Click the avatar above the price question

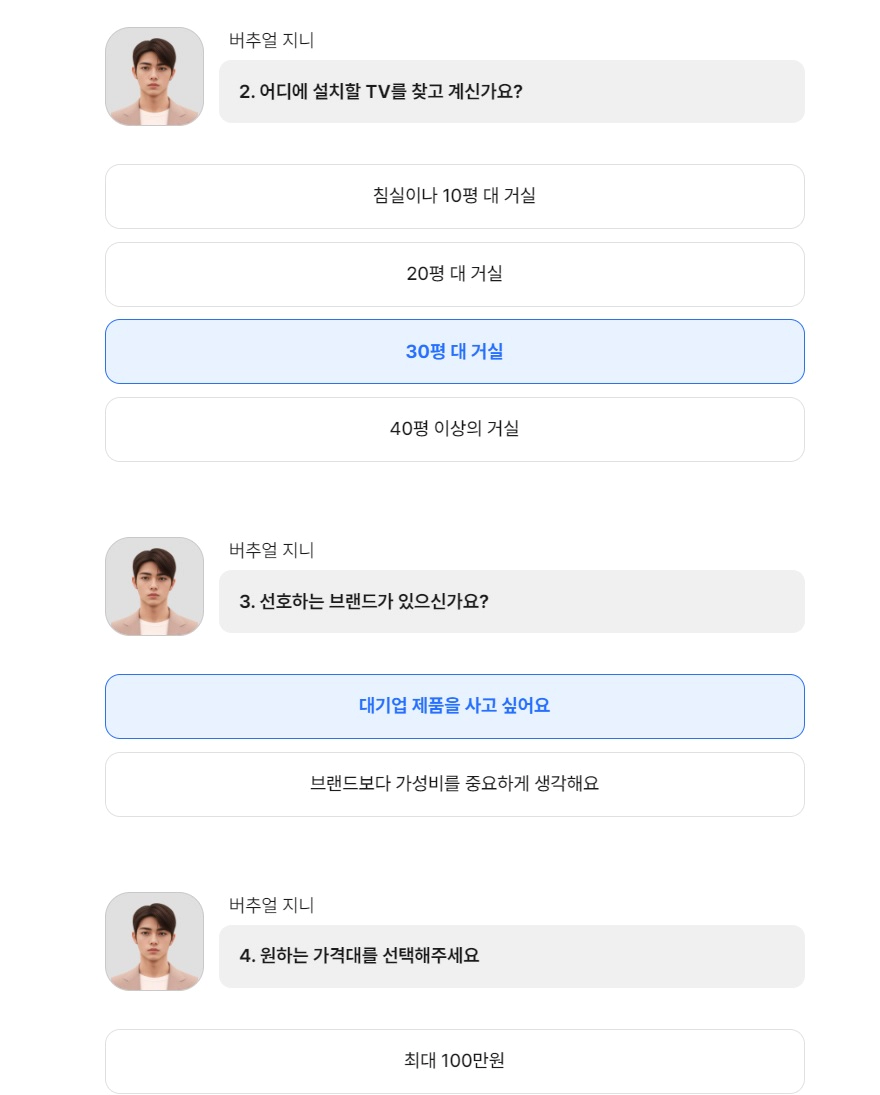[154, 943]
